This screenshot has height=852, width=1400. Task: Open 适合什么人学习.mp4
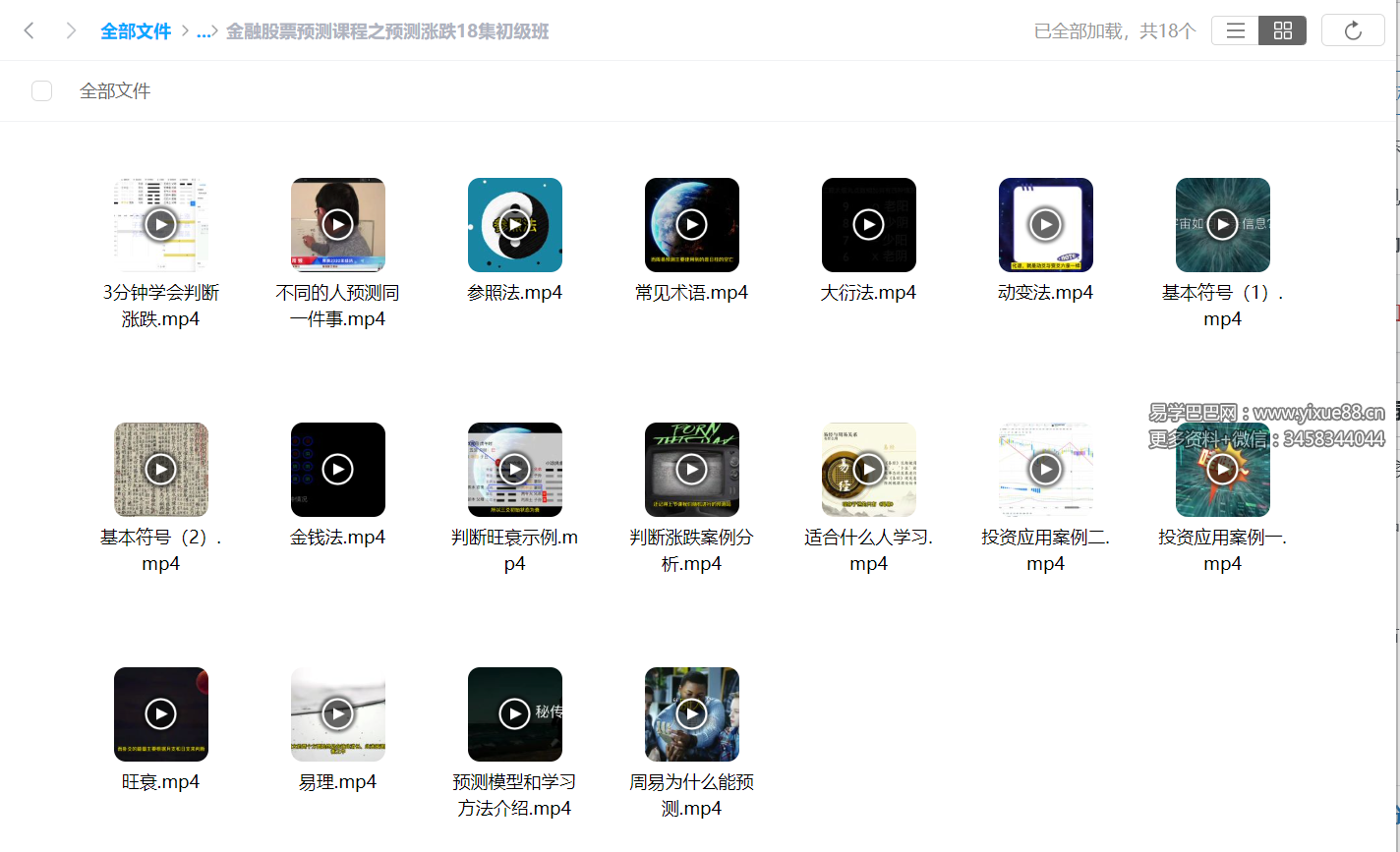pyautogui.click(x=869, y=470)
